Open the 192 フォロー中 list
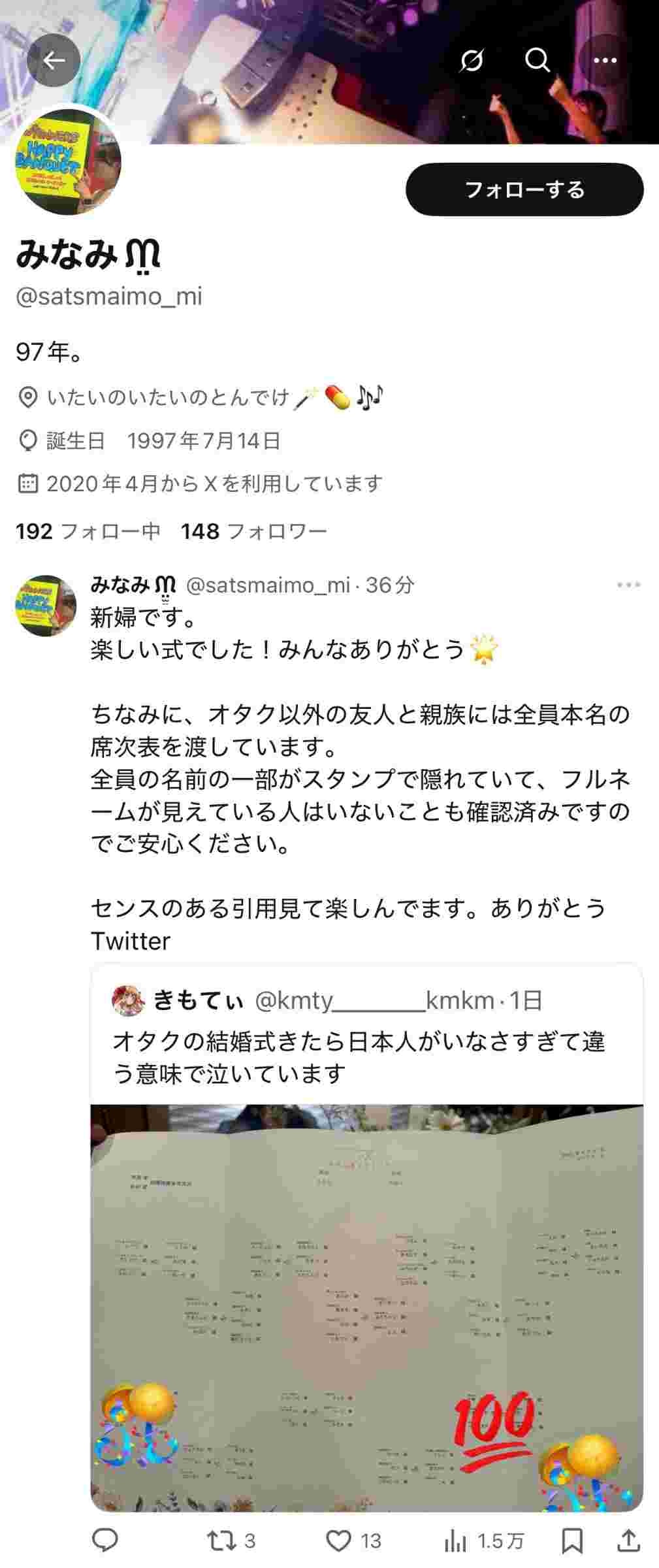The image size is (659, 1568). [88, 531]
